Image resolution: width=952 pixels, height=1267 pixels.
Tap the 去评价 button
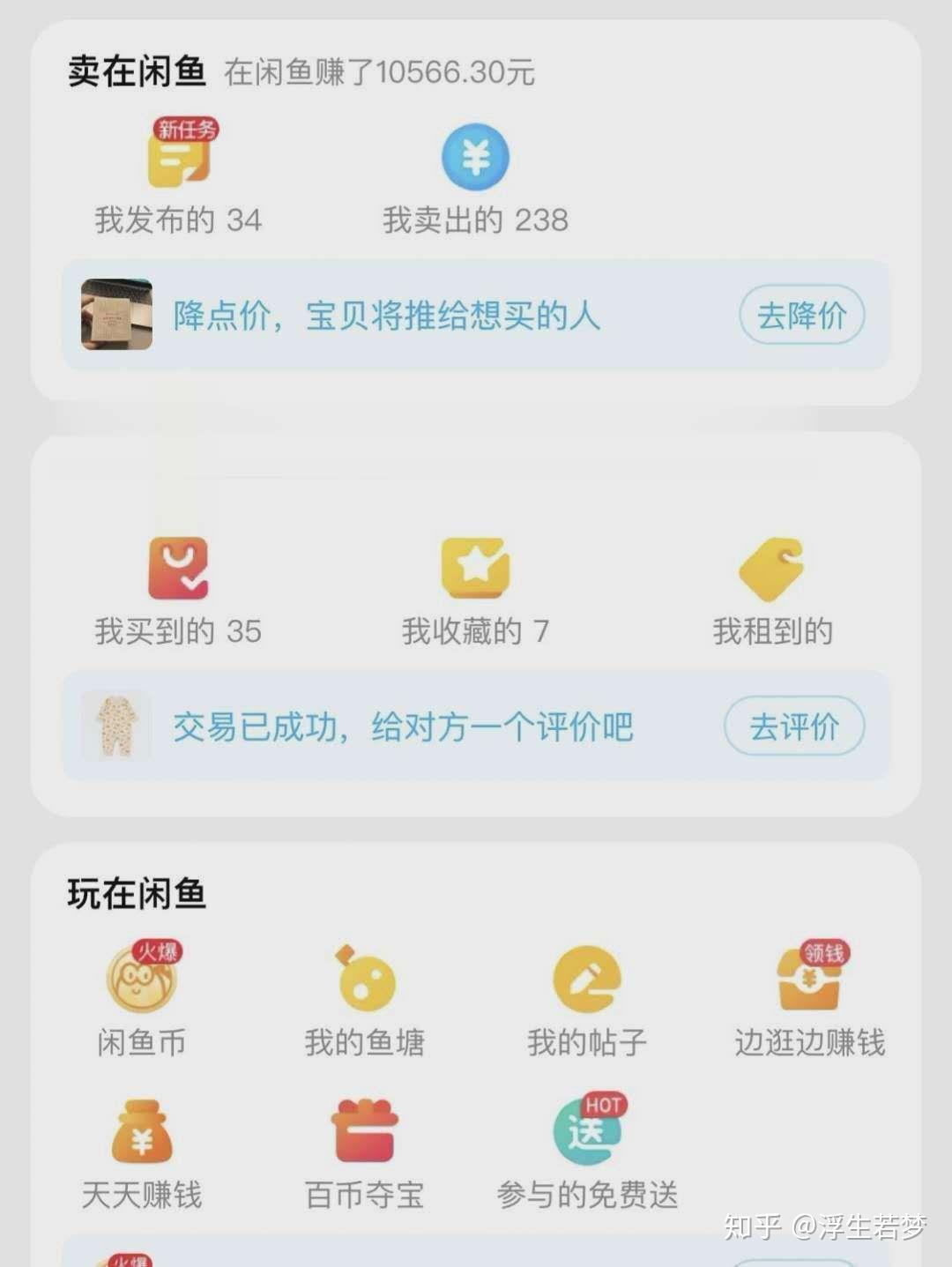pos(793,727)
